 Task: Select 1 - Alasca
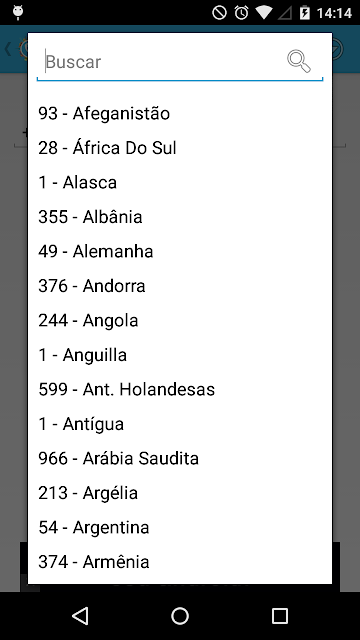pyautogui.click(x=180, y=182)
